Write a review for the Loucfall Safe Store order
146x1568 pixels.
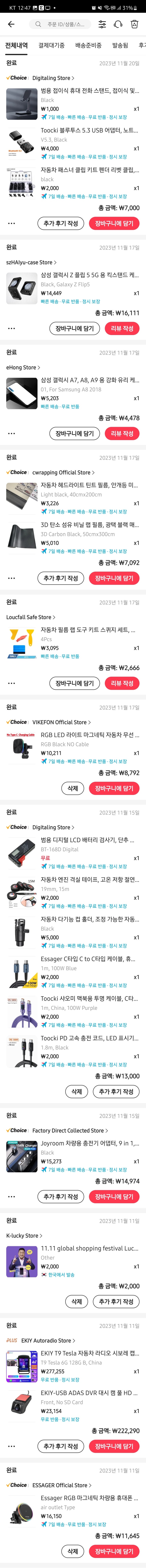point(122,684)
